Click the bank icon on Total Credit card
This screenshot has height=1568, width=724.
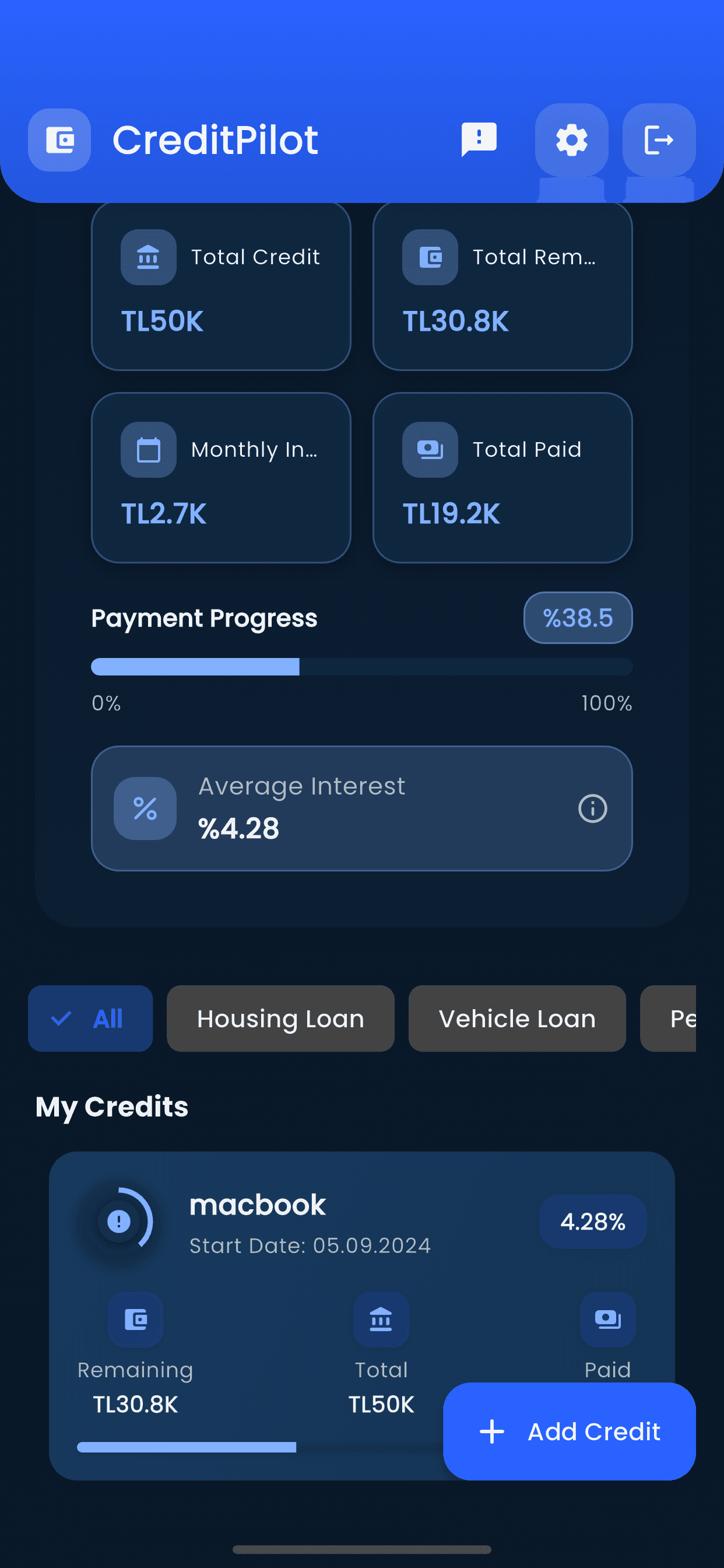(149, 256)
